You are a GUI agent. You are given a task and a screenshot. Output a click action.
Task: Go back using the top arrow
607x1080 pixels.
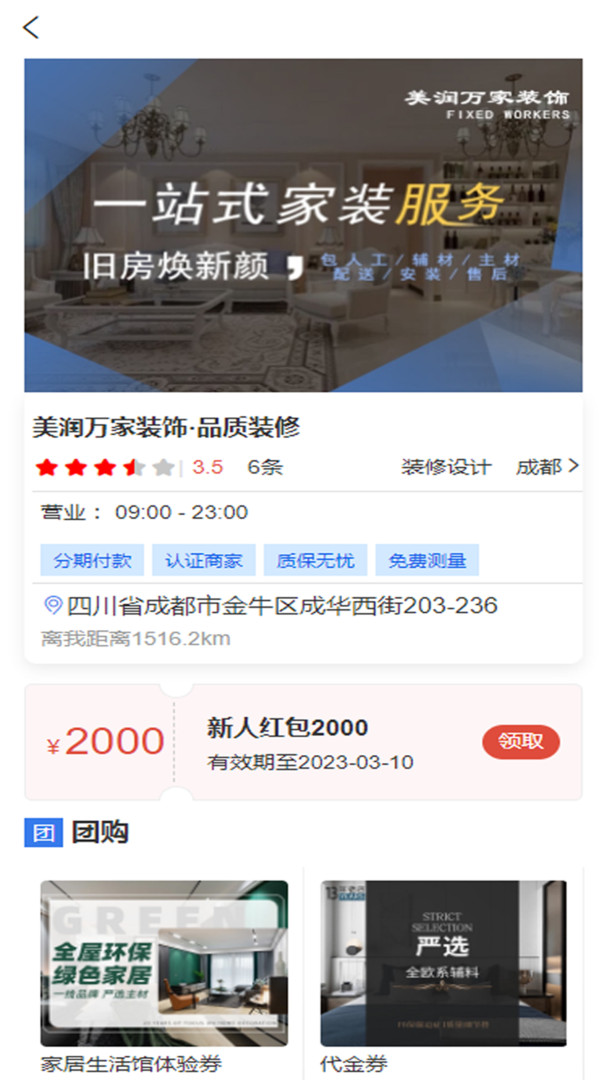[31, 28]
